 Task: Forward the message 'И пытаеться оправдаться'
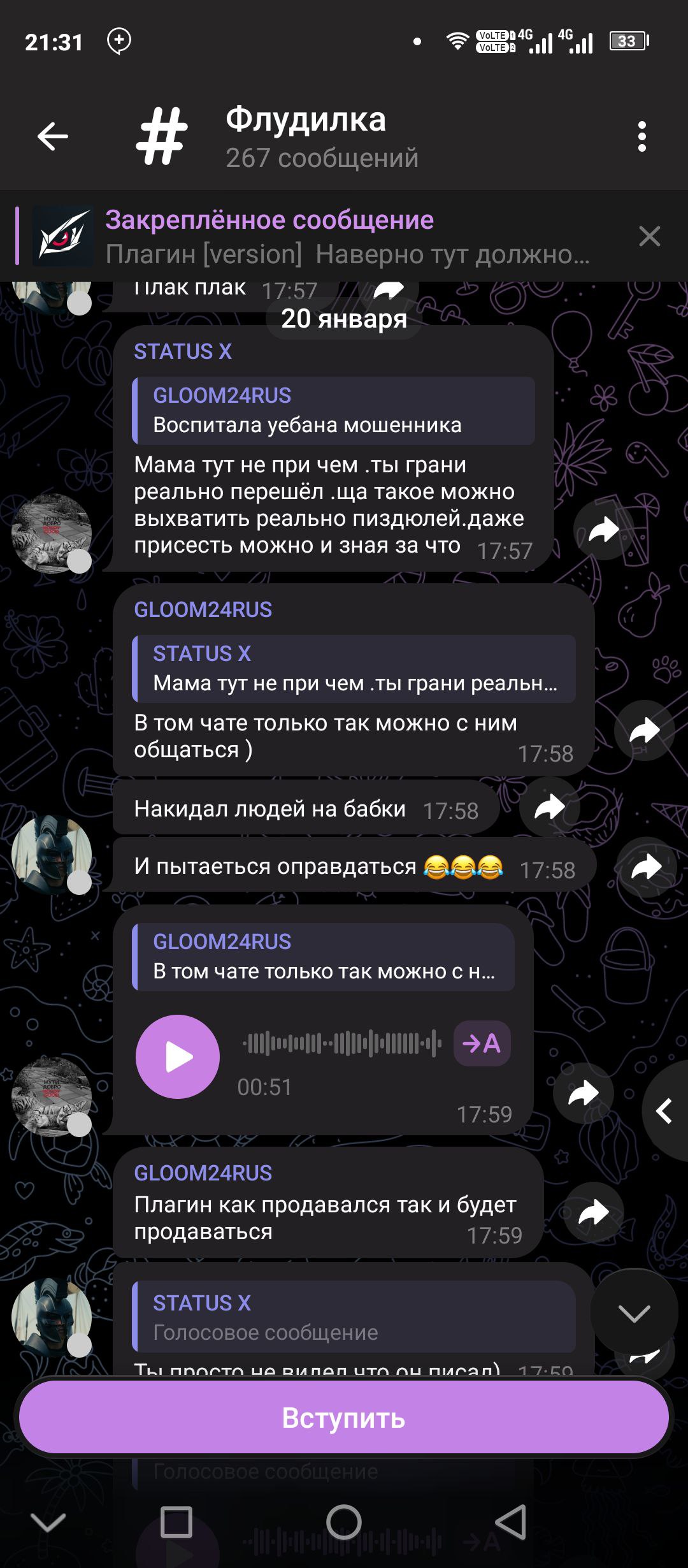(645, 867)
